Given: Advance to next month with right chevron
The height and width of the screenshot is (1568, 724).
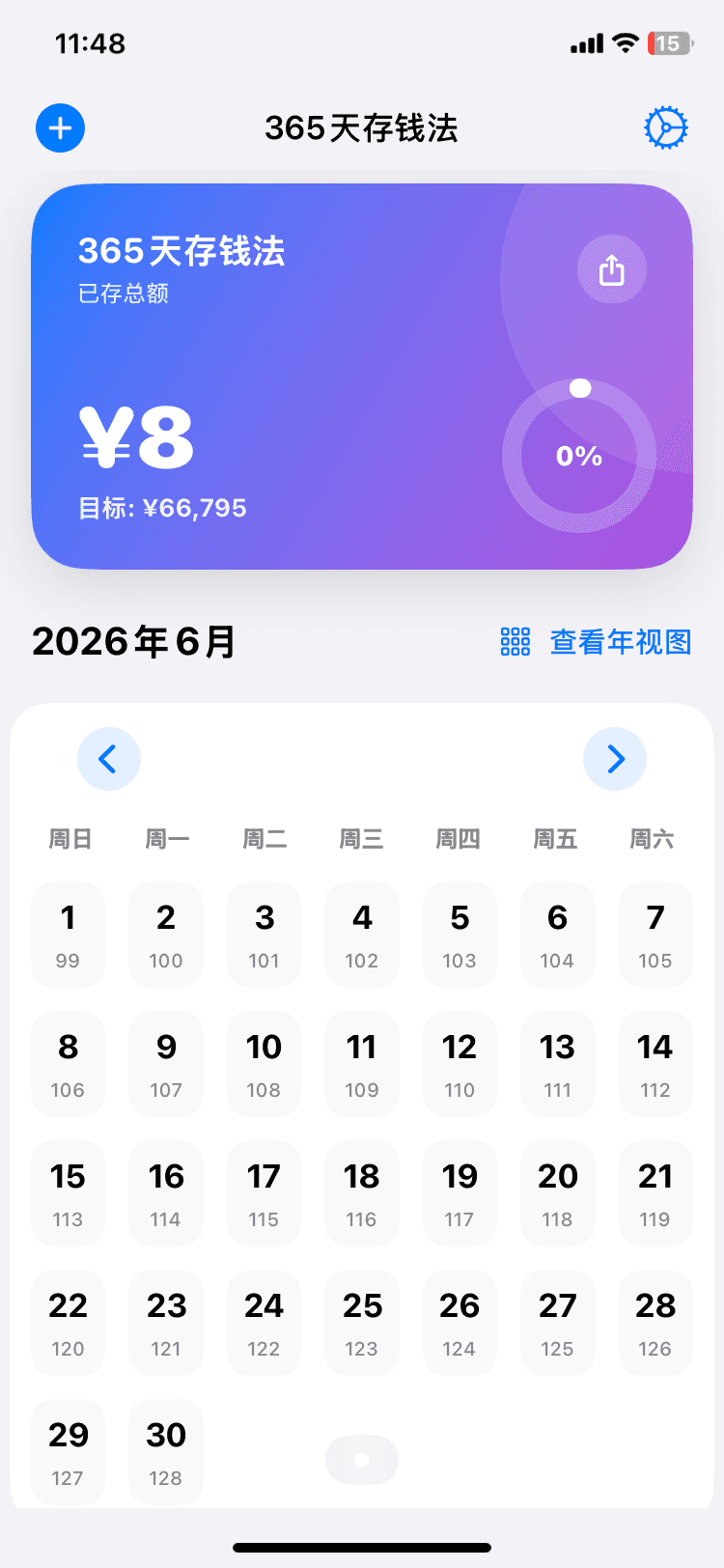Looking at the screenshot, I should [615, 759].
